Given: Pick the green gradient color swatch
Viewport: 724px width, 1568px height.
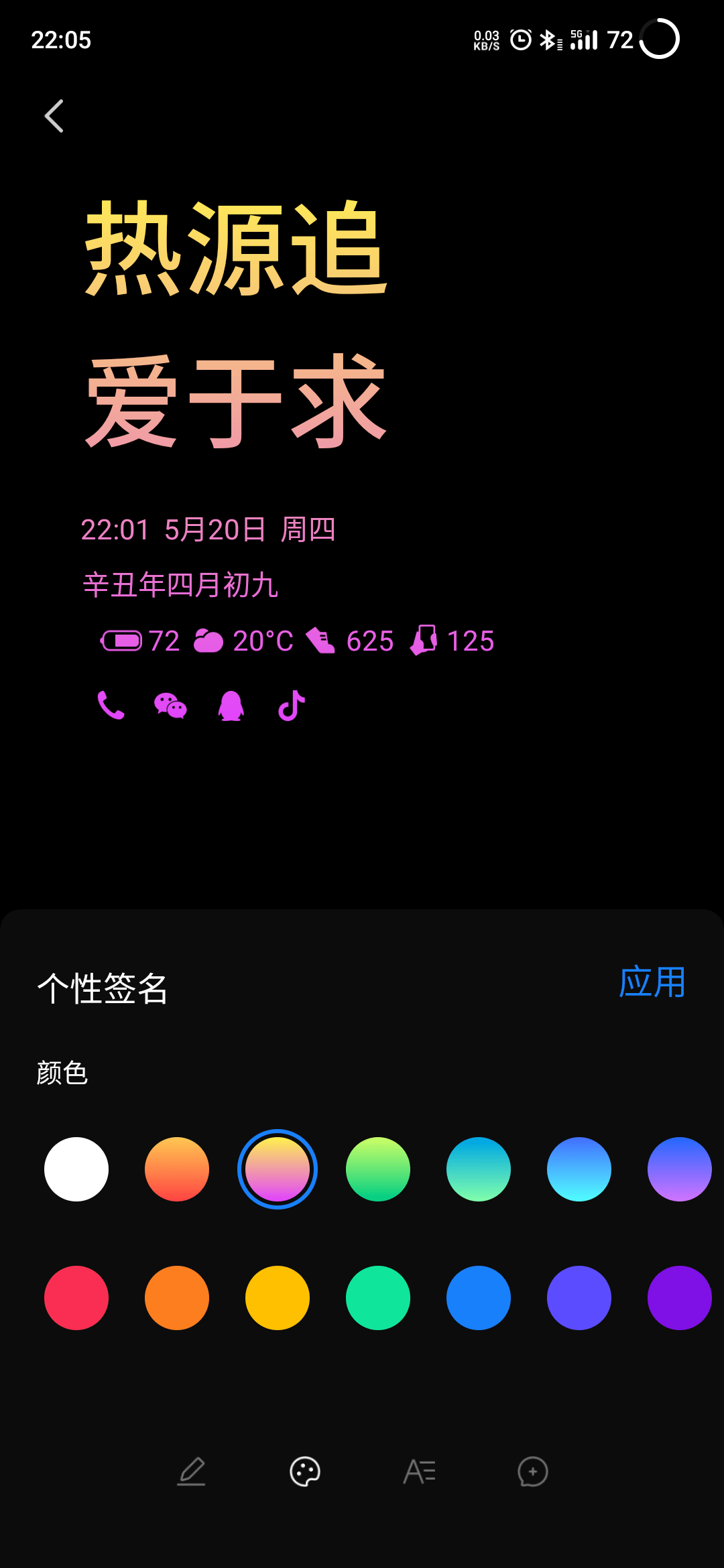Looking at the screenshot, I should coord(377,1169).
